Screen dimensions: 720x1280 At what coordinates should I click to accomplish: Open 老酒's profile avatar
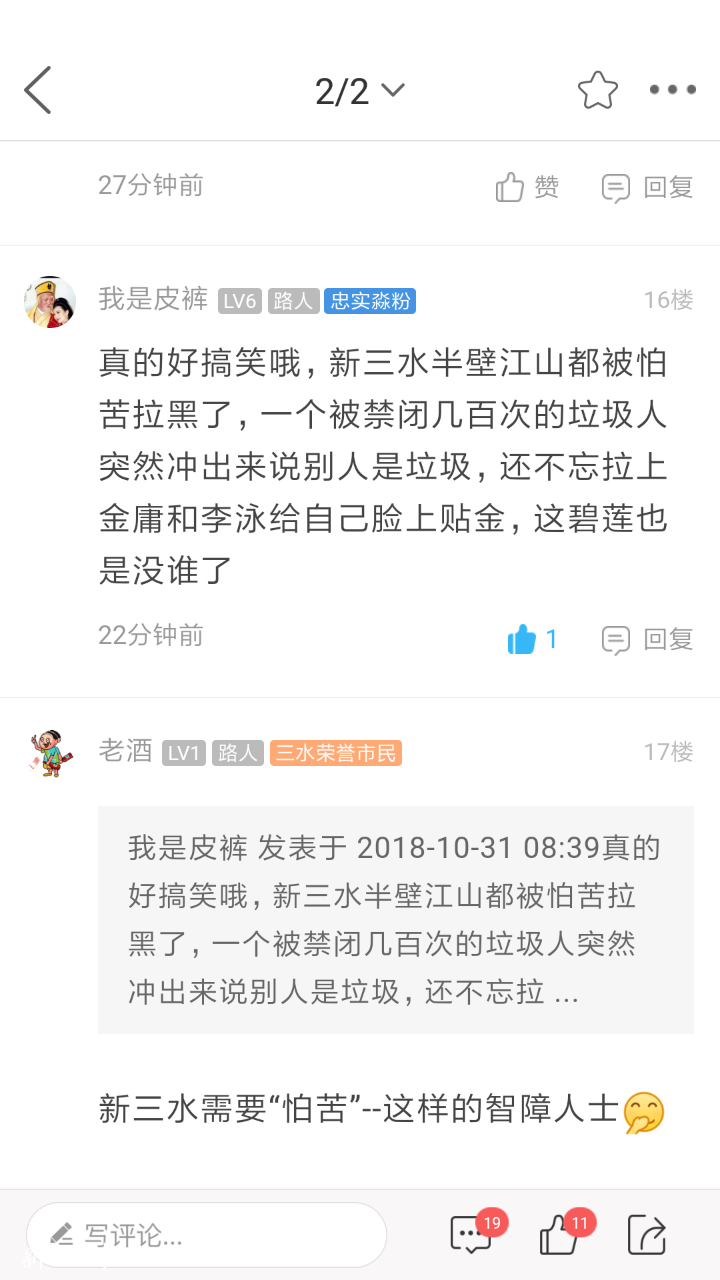click(x=50, y=753)
